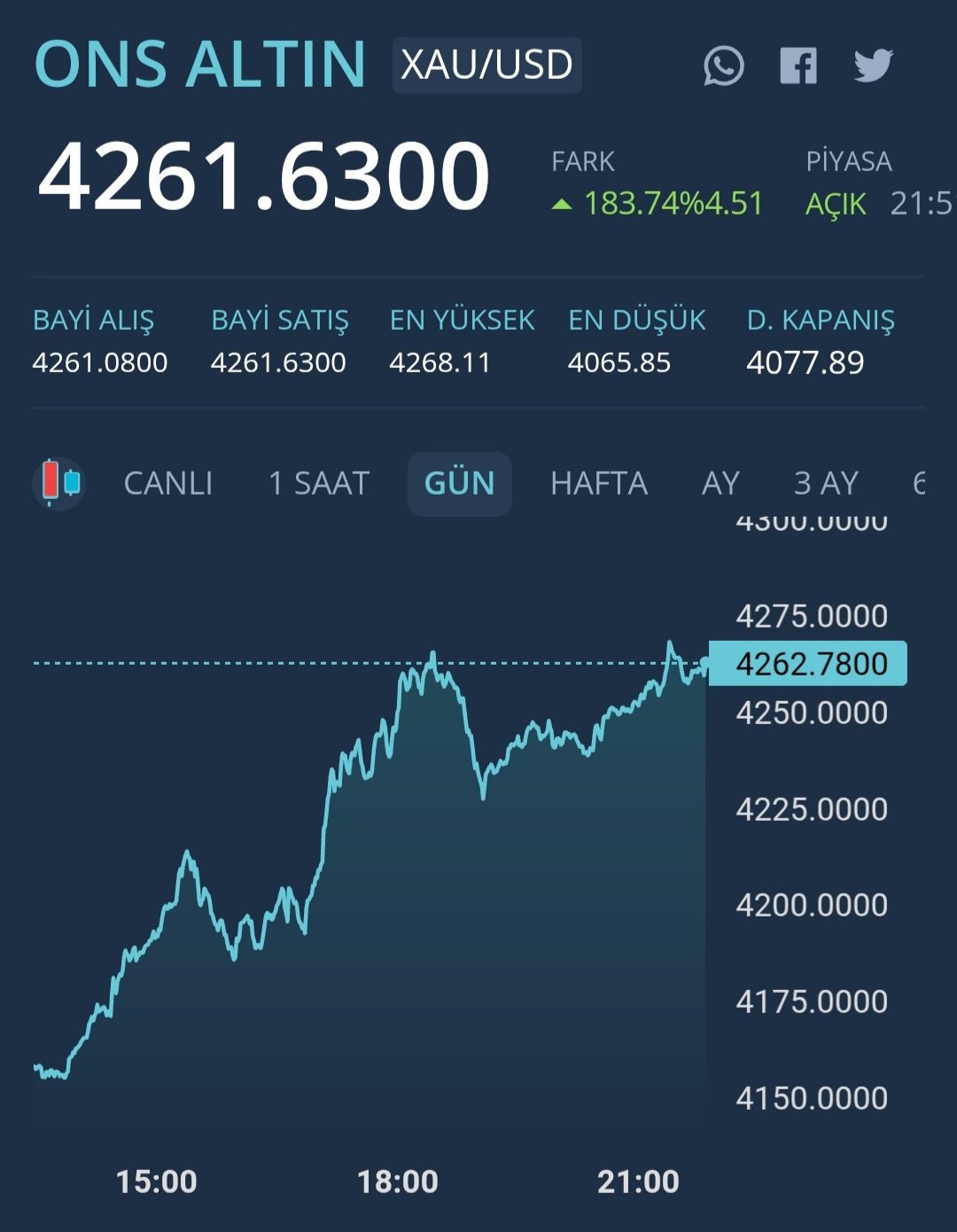Share this page on Facebook
Image resolution: width=957 pixels, height=1232 pixels.
(798, 66)
